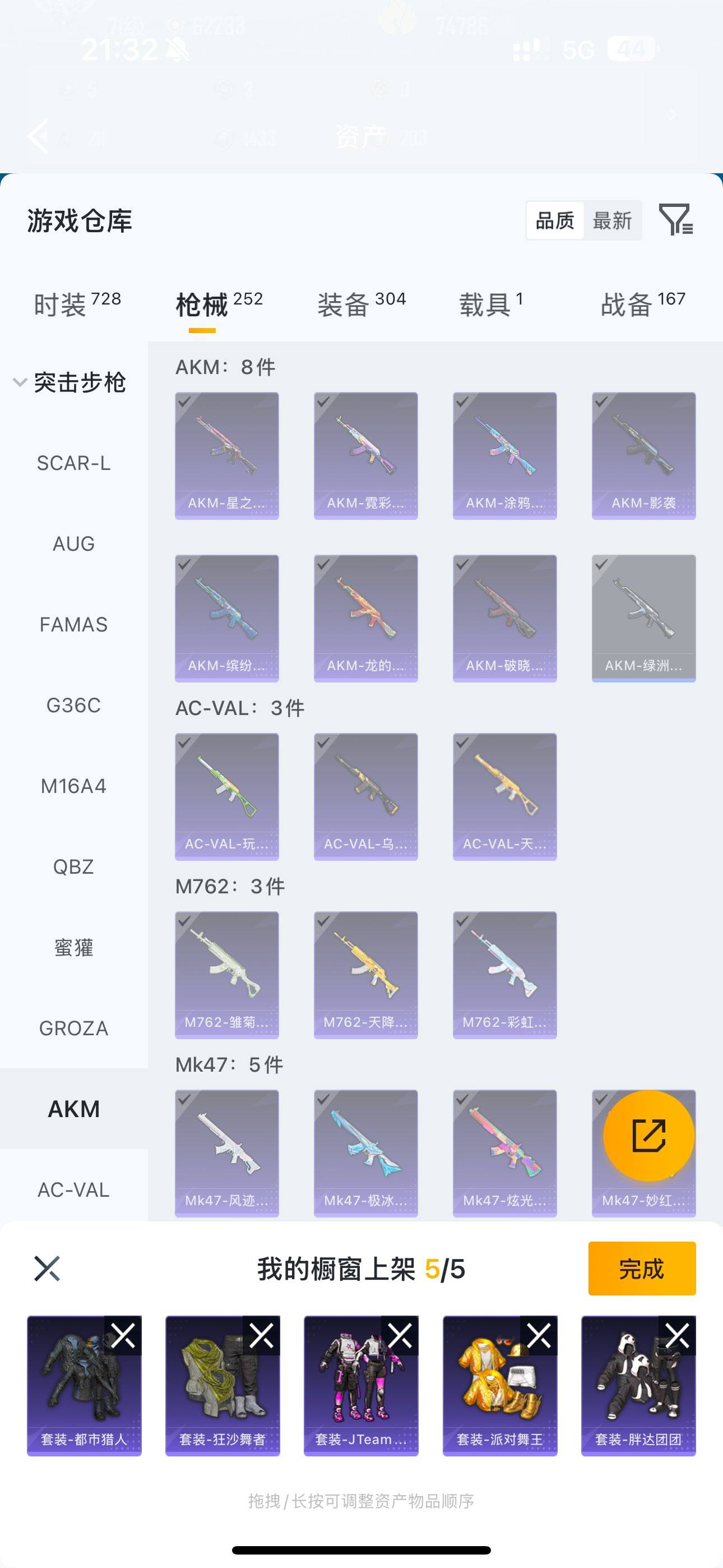
Task: Remove 套装-胖达团团 from showcase
Action: 676,1335
